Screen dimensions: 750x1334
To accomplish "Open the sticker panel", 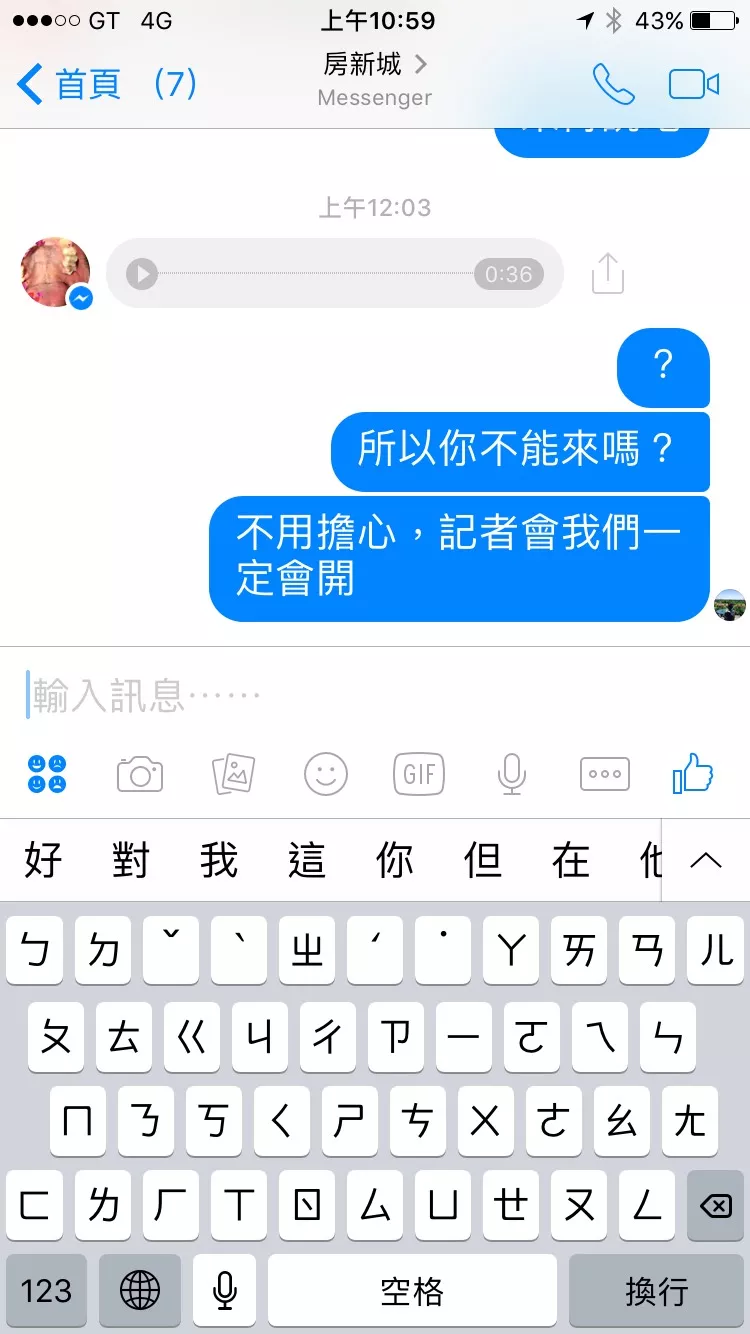I will (x=47, y=774).
